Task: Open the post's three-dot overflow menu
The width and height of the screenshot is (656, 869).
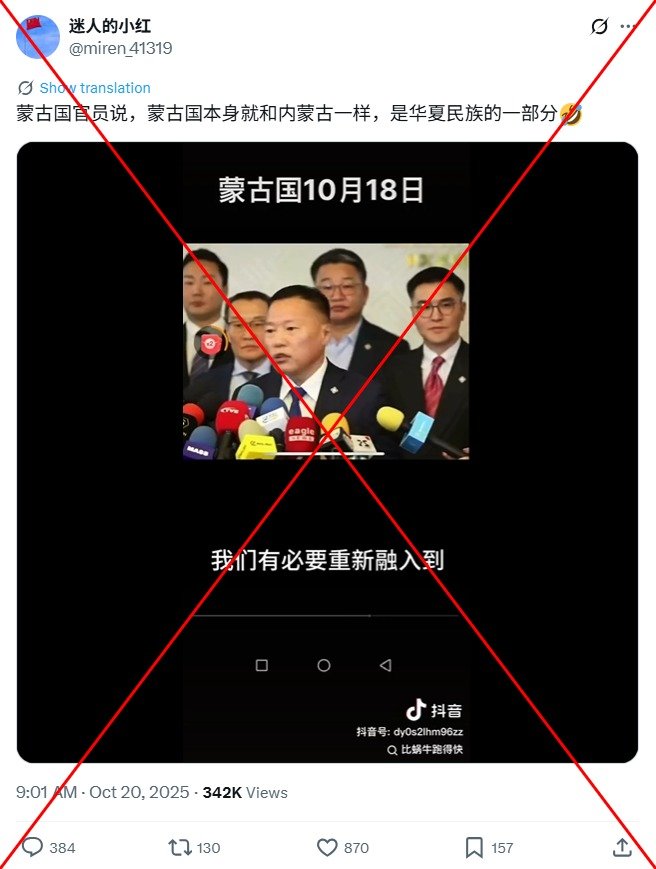Action: click(629, 27)
